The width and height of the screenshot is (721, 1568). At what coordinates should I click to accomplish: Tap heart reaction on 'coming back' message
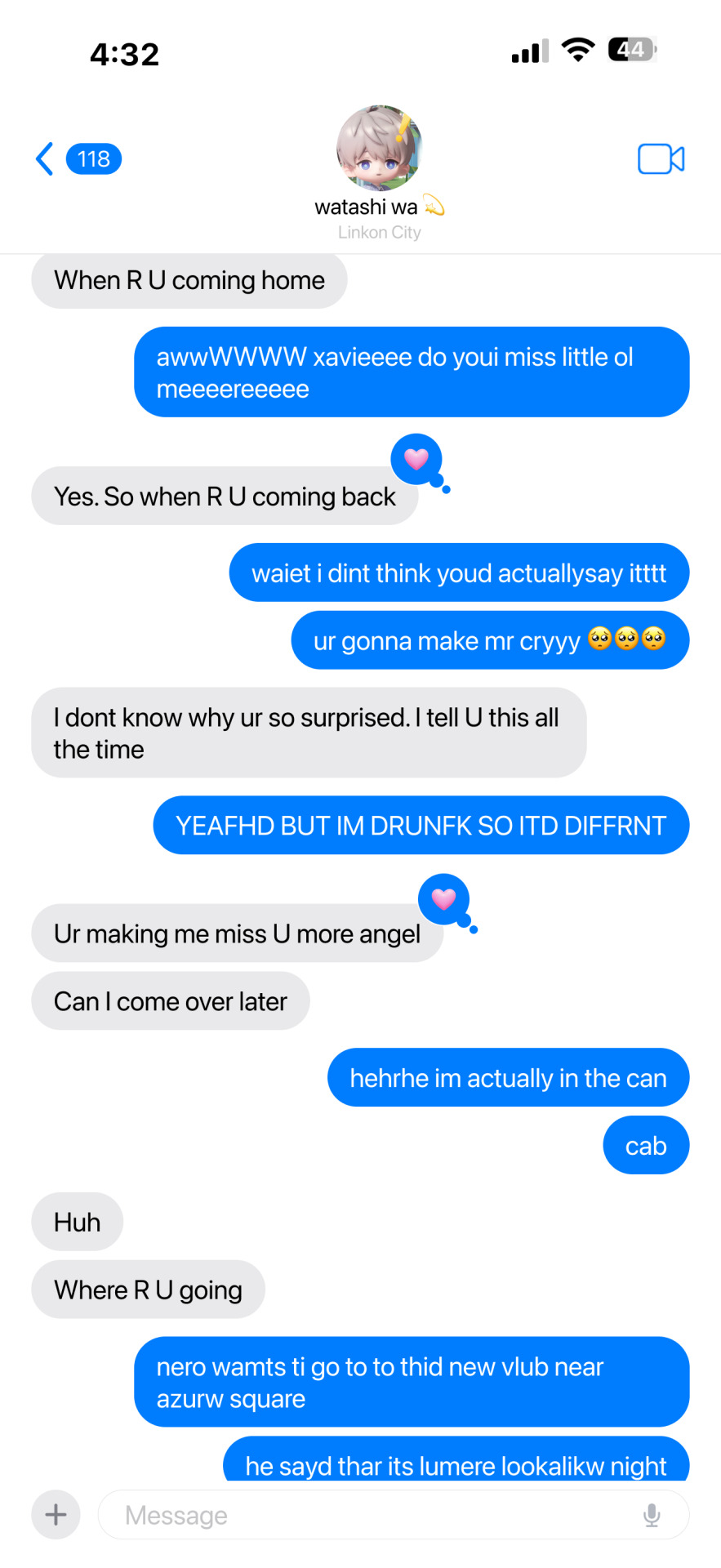[x=416, y=460]
